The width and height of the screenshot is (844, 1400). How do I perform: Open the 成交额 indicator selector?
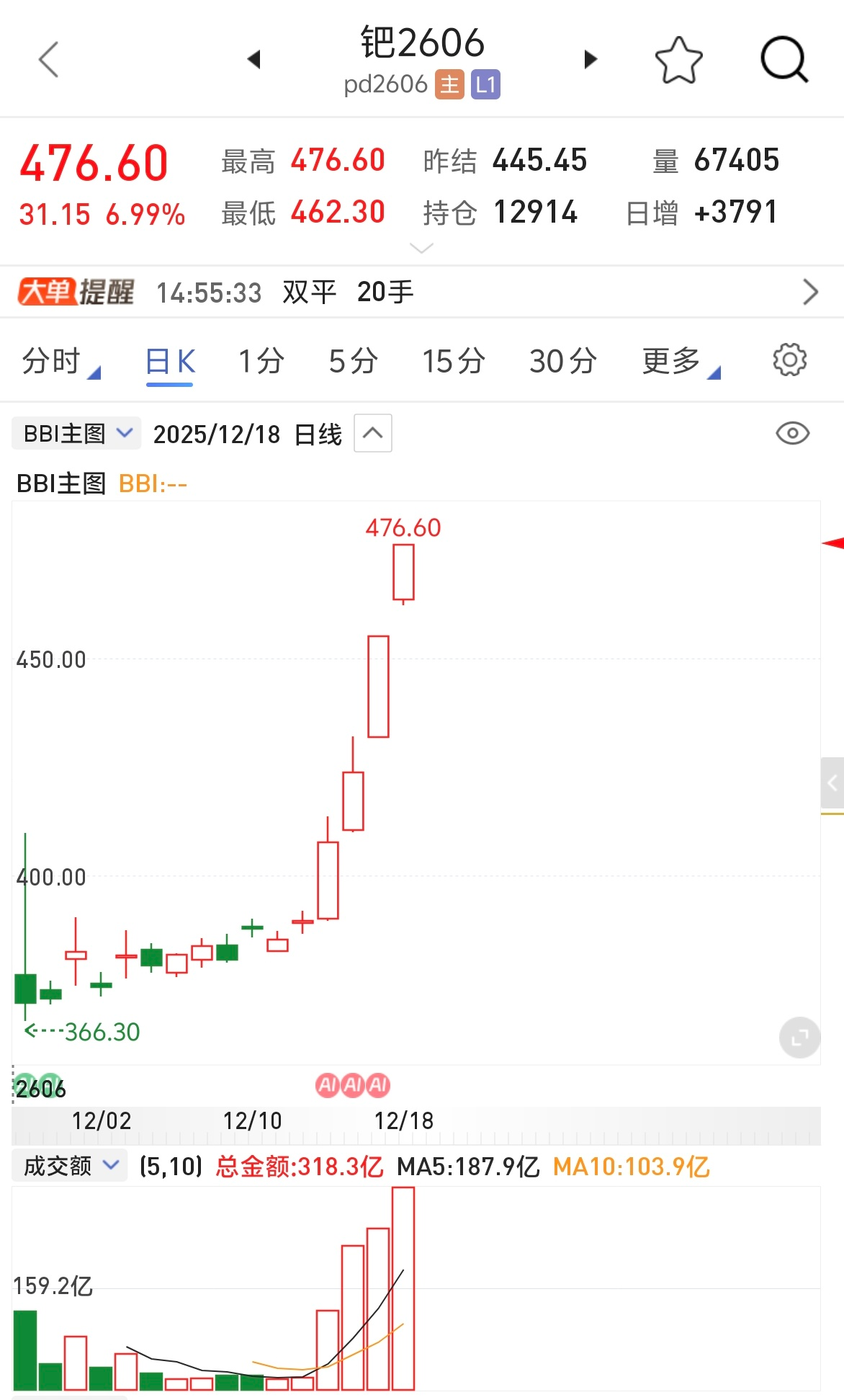click(x=68, y=1164)
